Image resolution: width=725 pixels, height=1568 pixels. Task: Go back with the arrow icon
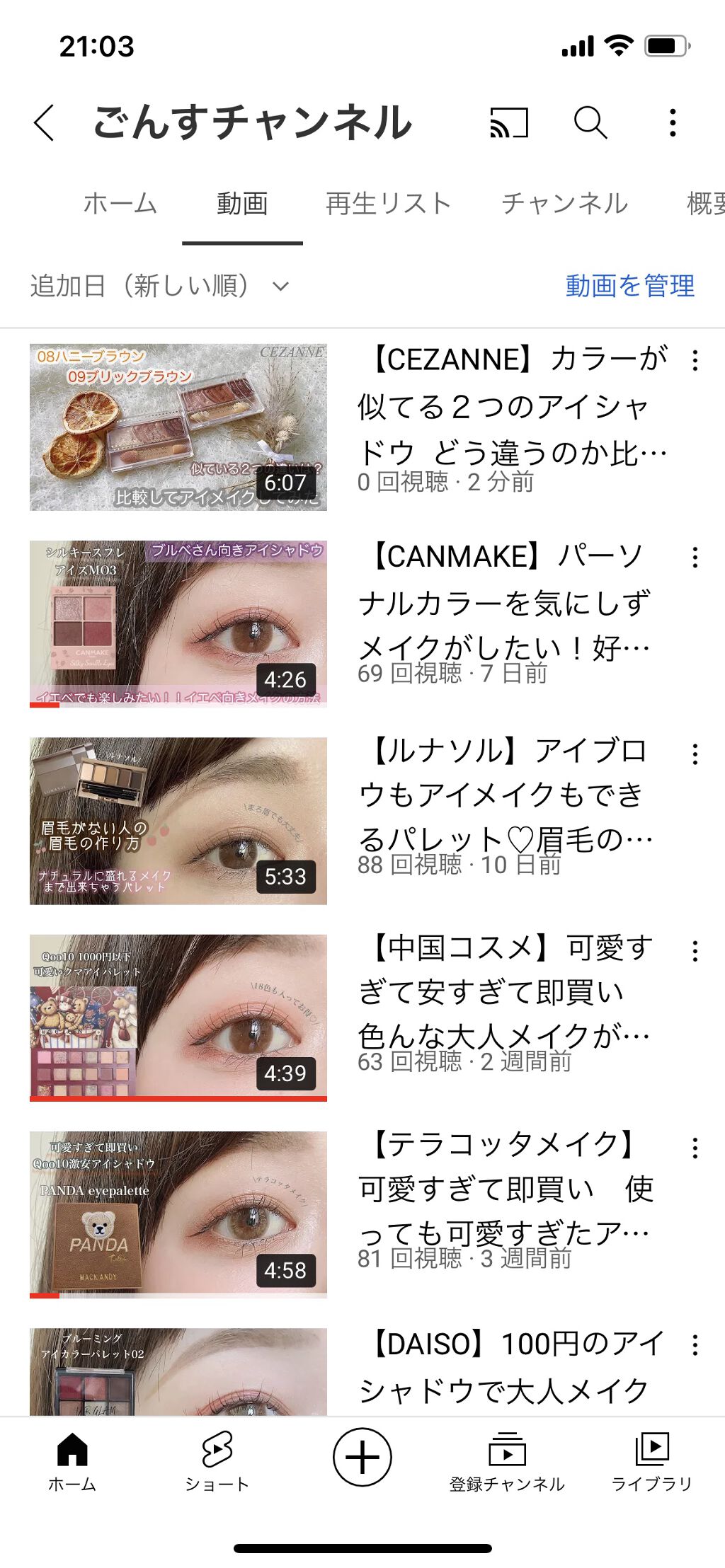[43, 123]
